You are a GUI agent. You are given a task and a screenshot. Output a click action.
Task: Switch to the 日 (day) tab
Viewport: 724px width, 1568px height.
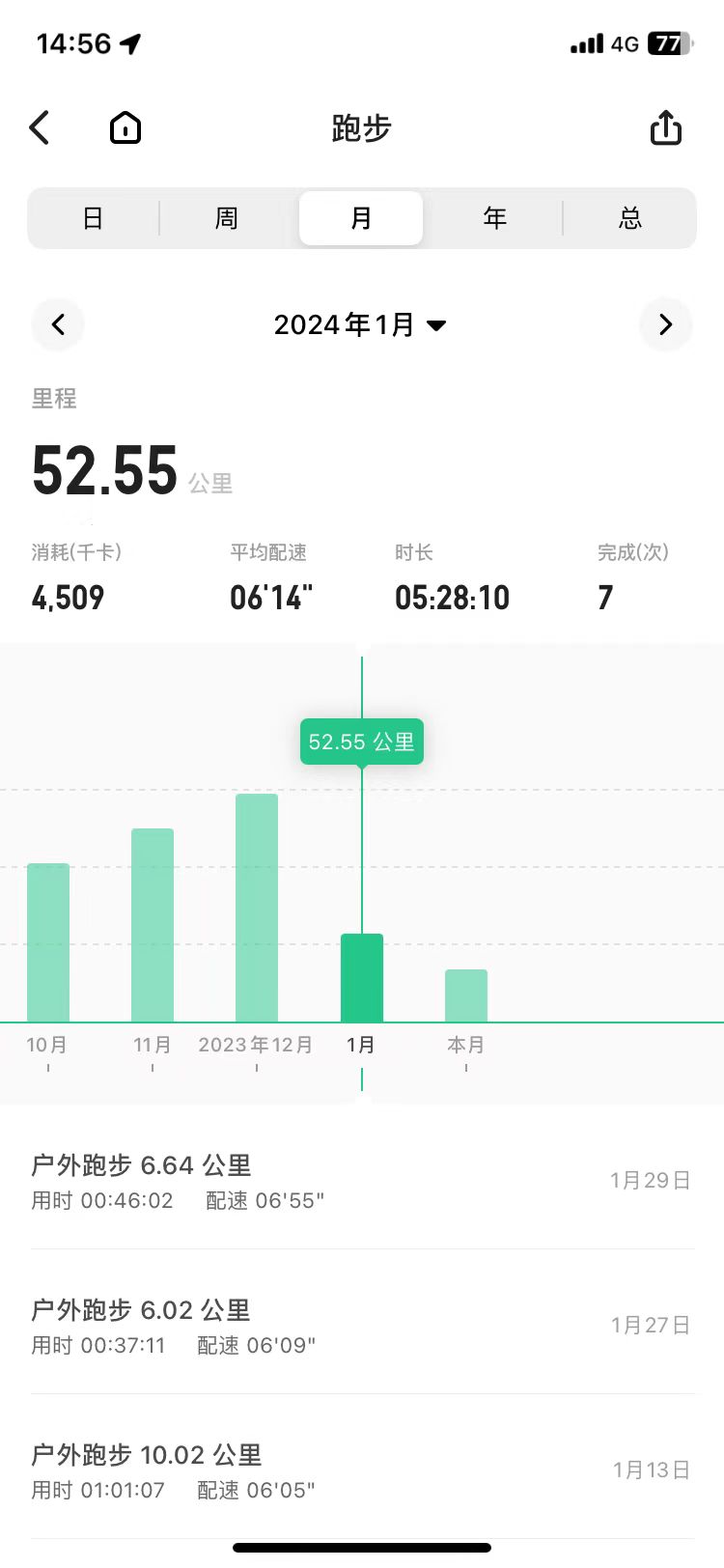tap(93, 218)
